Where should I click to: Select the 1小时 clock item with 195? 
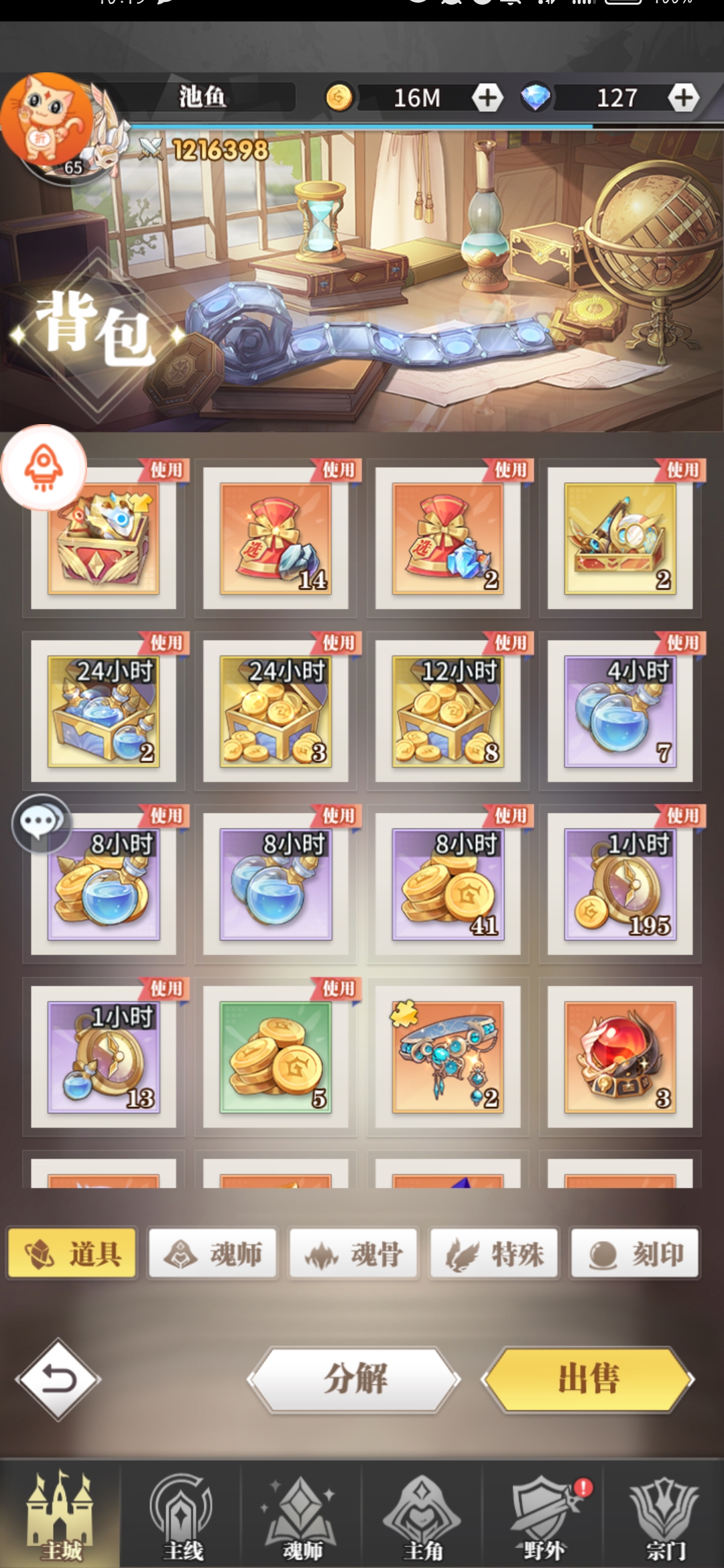(x=620, y=885)
